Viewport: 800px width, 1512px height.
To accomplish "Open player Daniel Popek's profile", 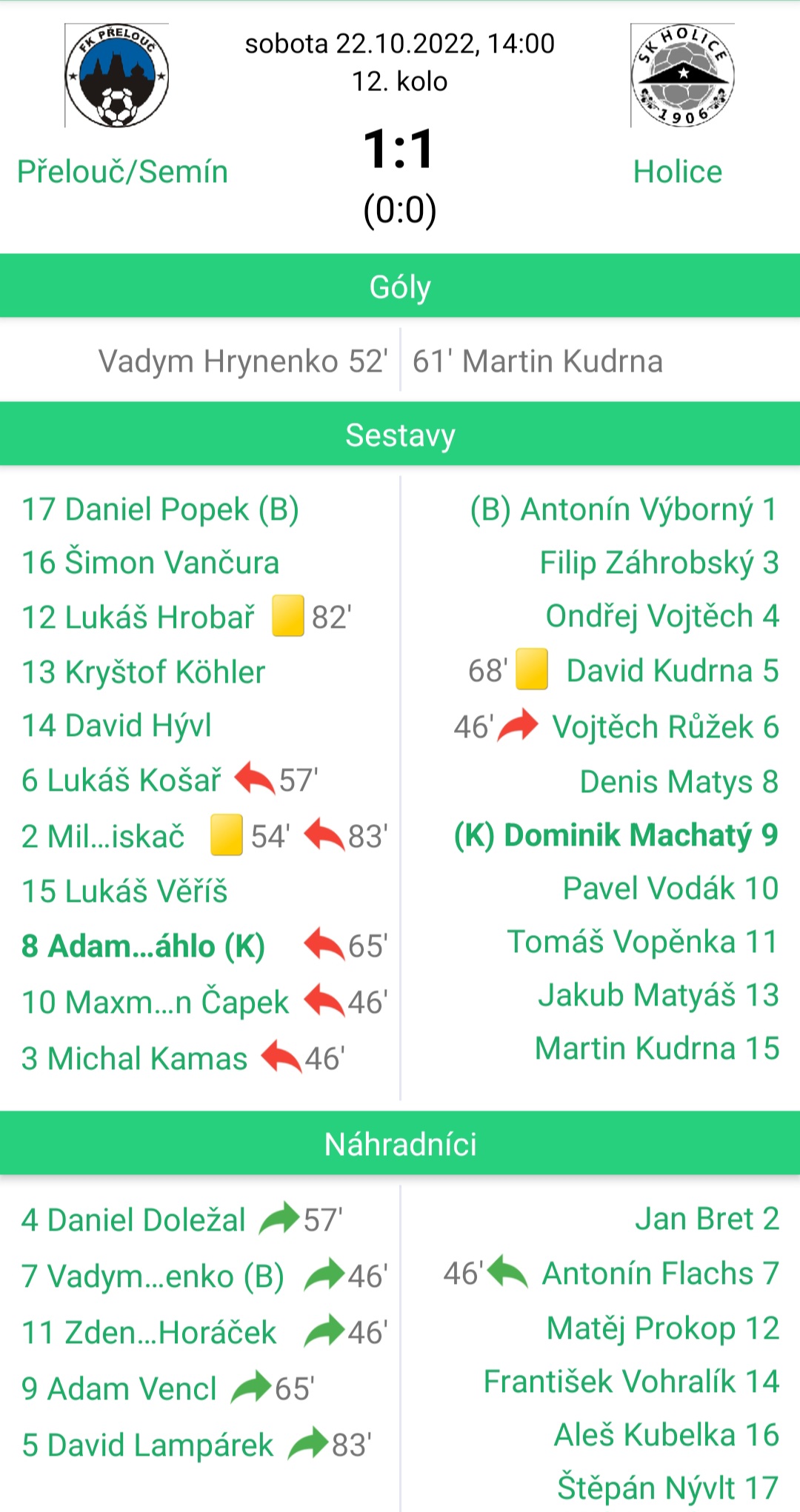I will [x=159, y=509].
